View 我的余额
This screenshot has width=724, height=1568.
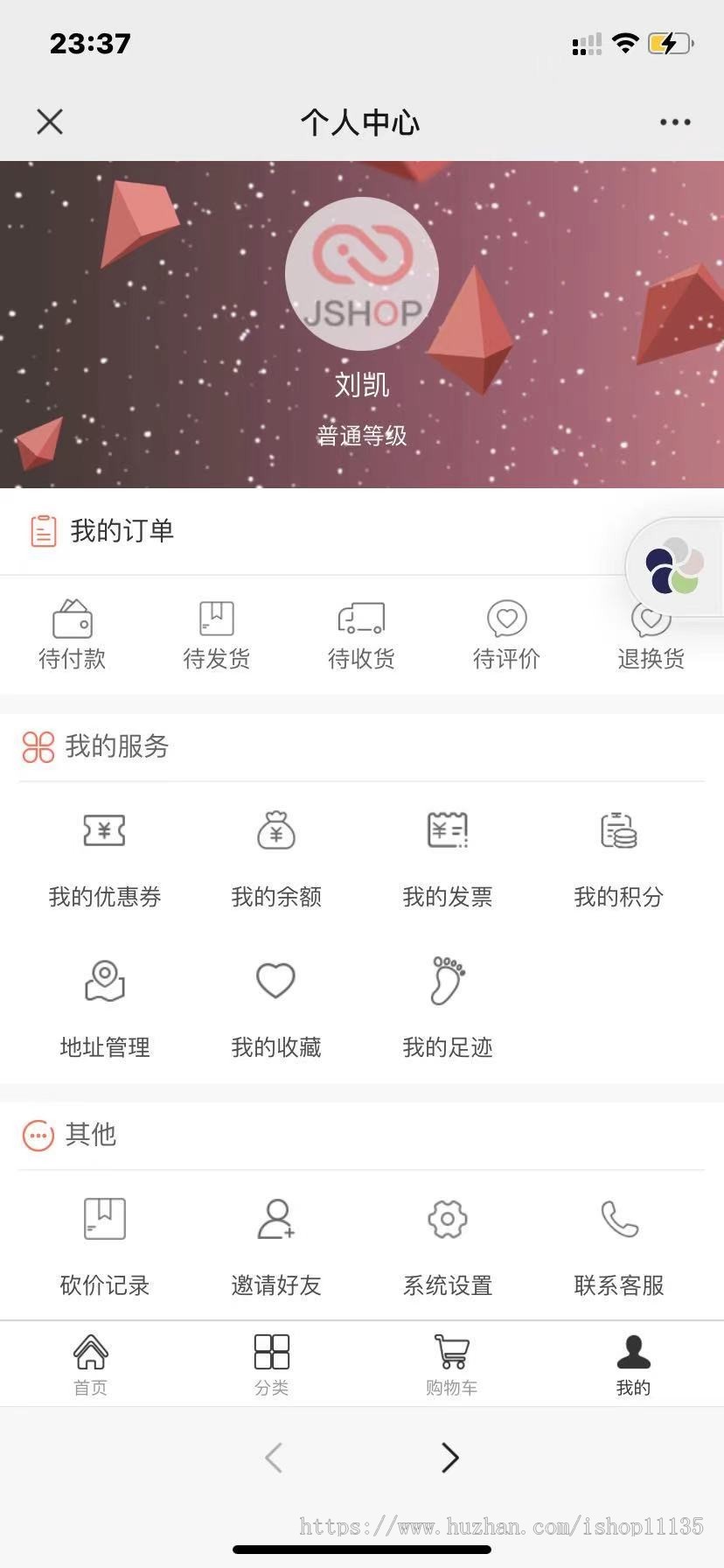pos(276,858)
